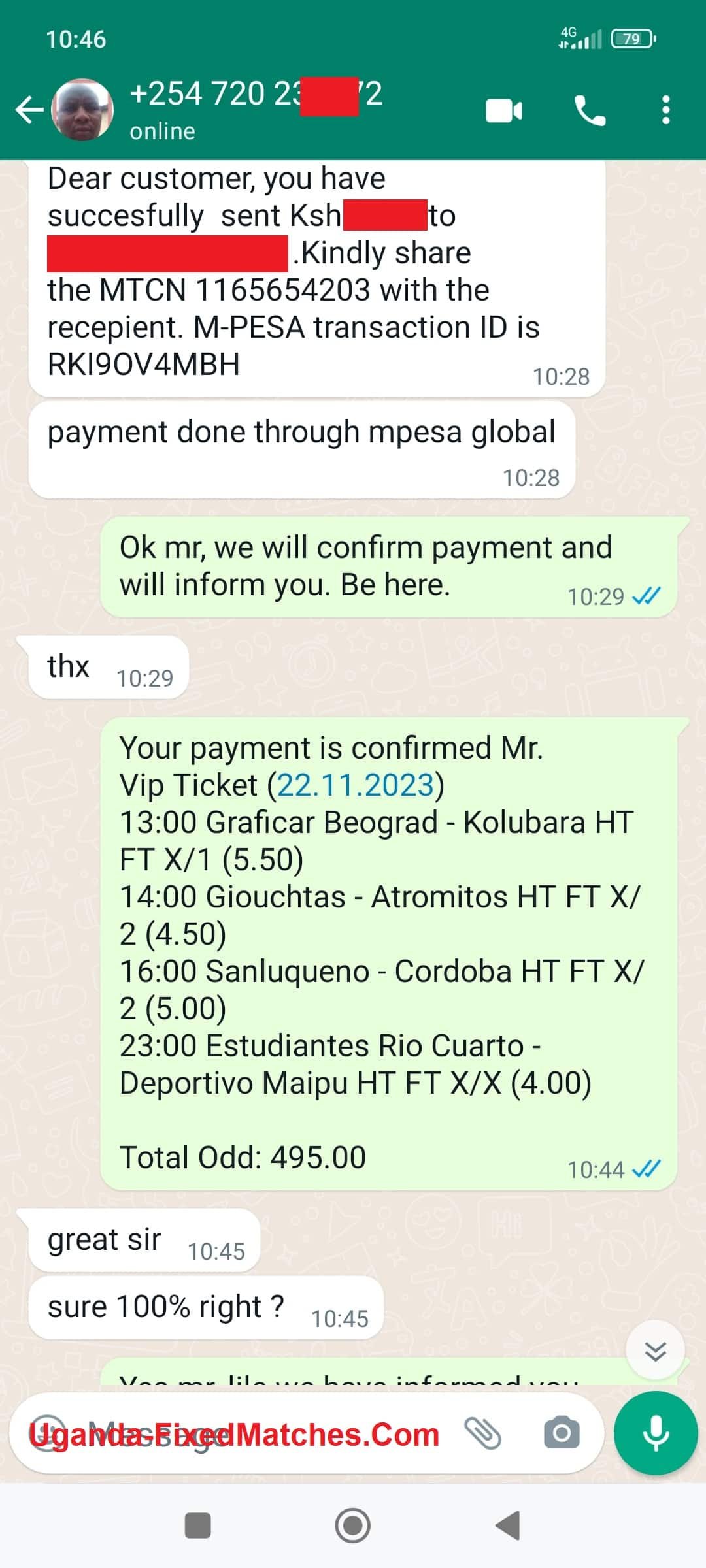Open the three-dot overflow menu
Image resolution: width=706 pixels, height=1568 pixels.
[x=665, y=110]
